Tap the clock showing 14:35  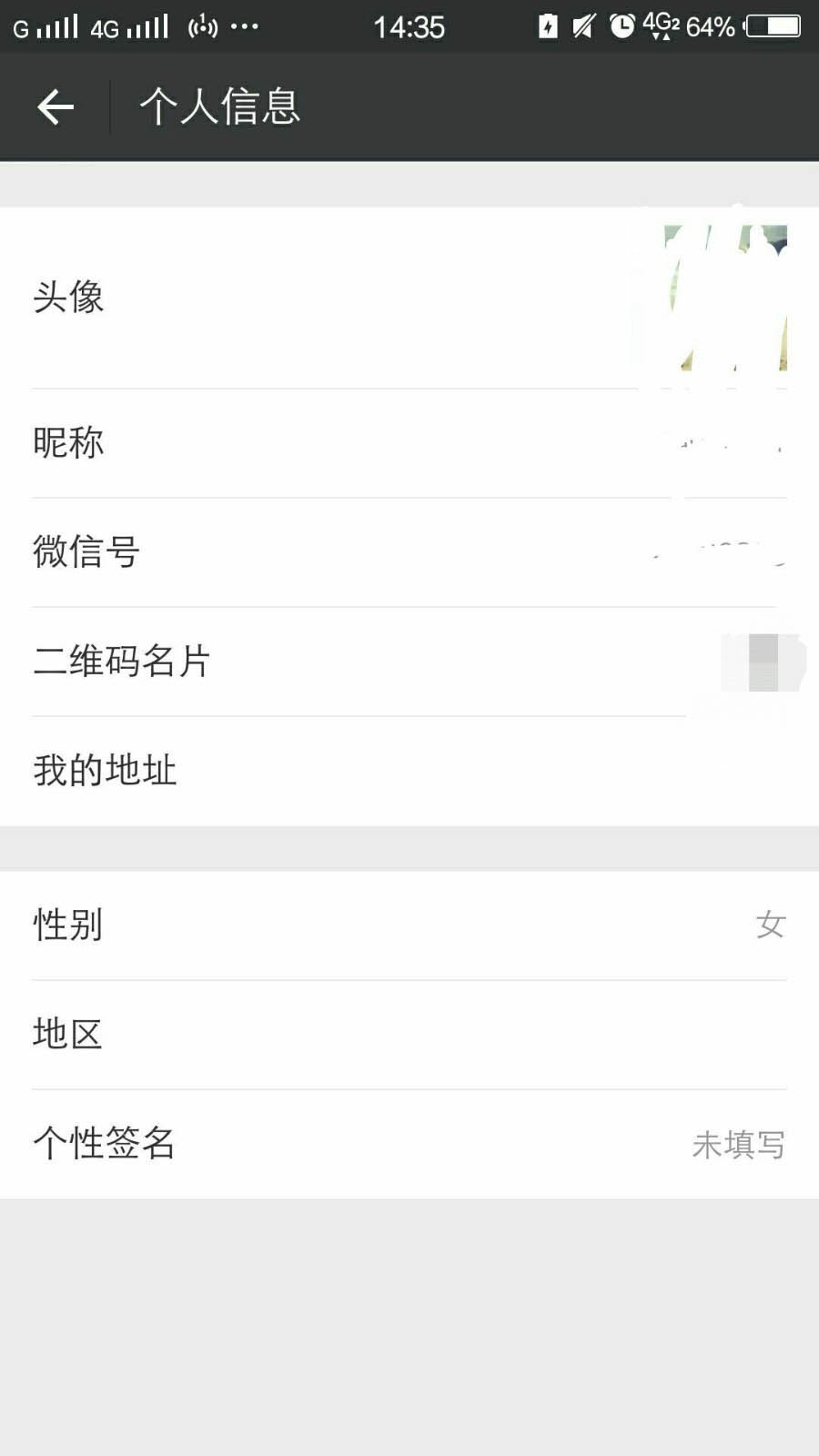coord(409,27)
